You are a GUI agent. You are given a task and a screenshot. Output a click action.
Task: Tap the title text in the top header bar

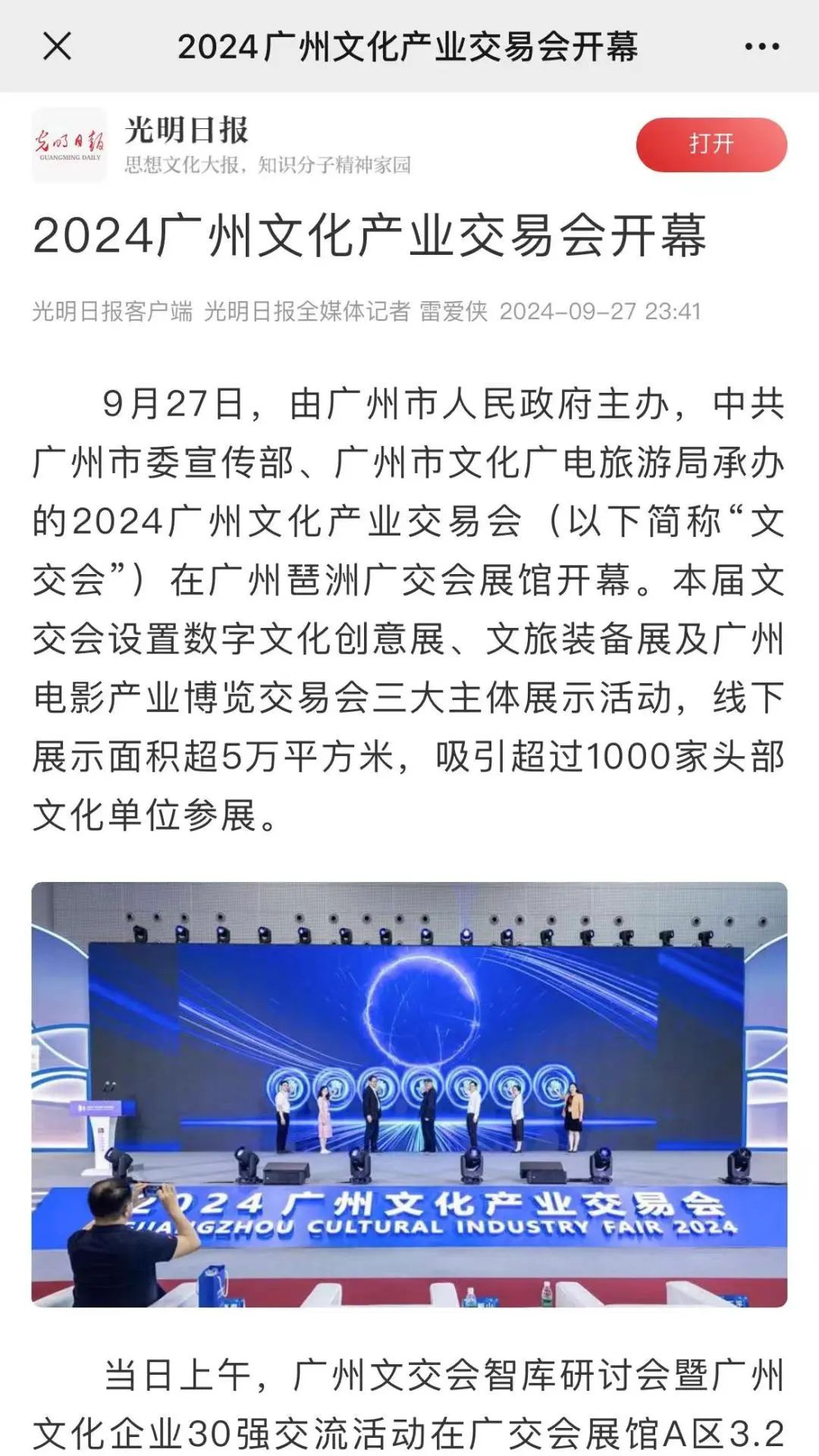(409, 47)
